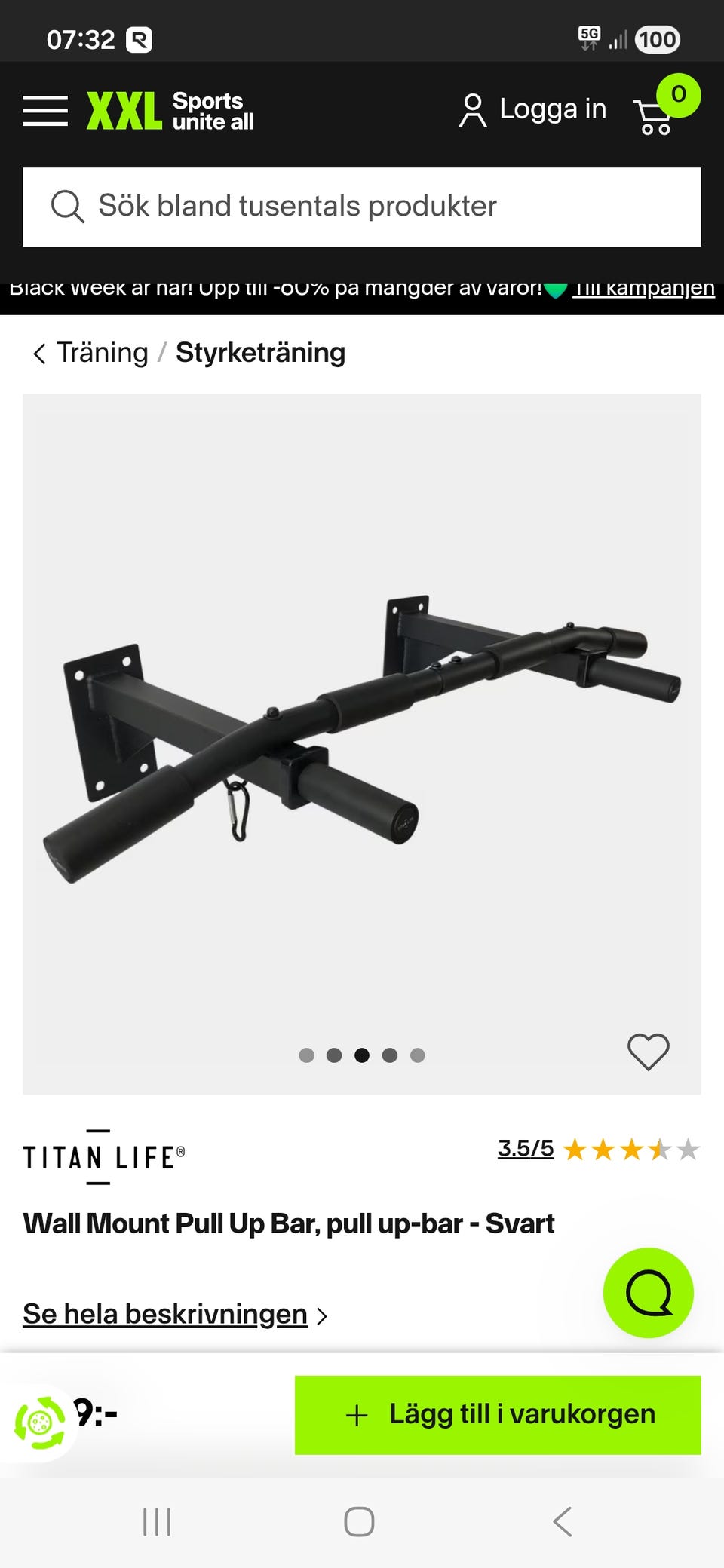
Task: Open the Till kampanjen link
Action: click(x=643, y=289)
